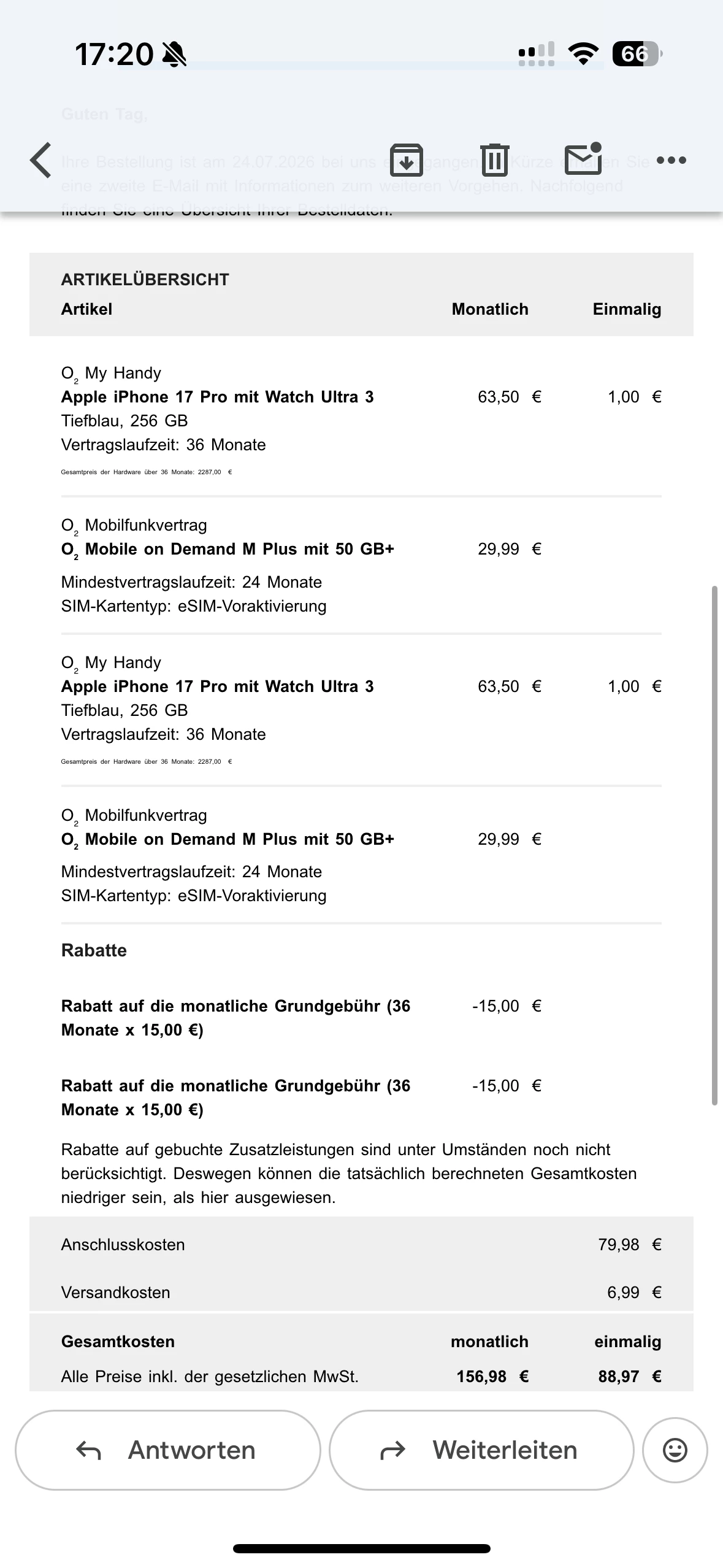Forward the email with Weiterleiten

coord(481,1450)
